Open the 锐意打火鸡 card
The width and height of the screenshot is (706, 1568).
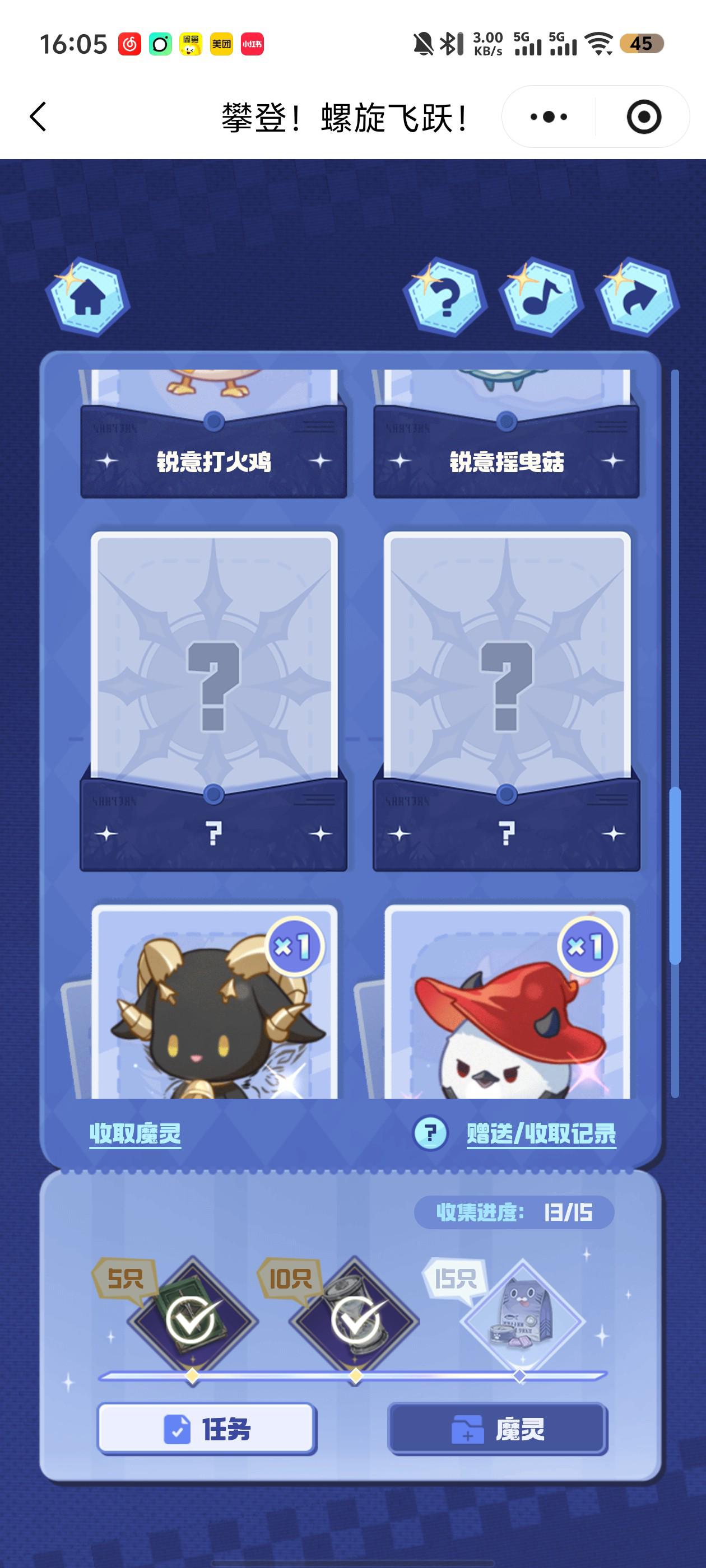(x=213, y=435)
